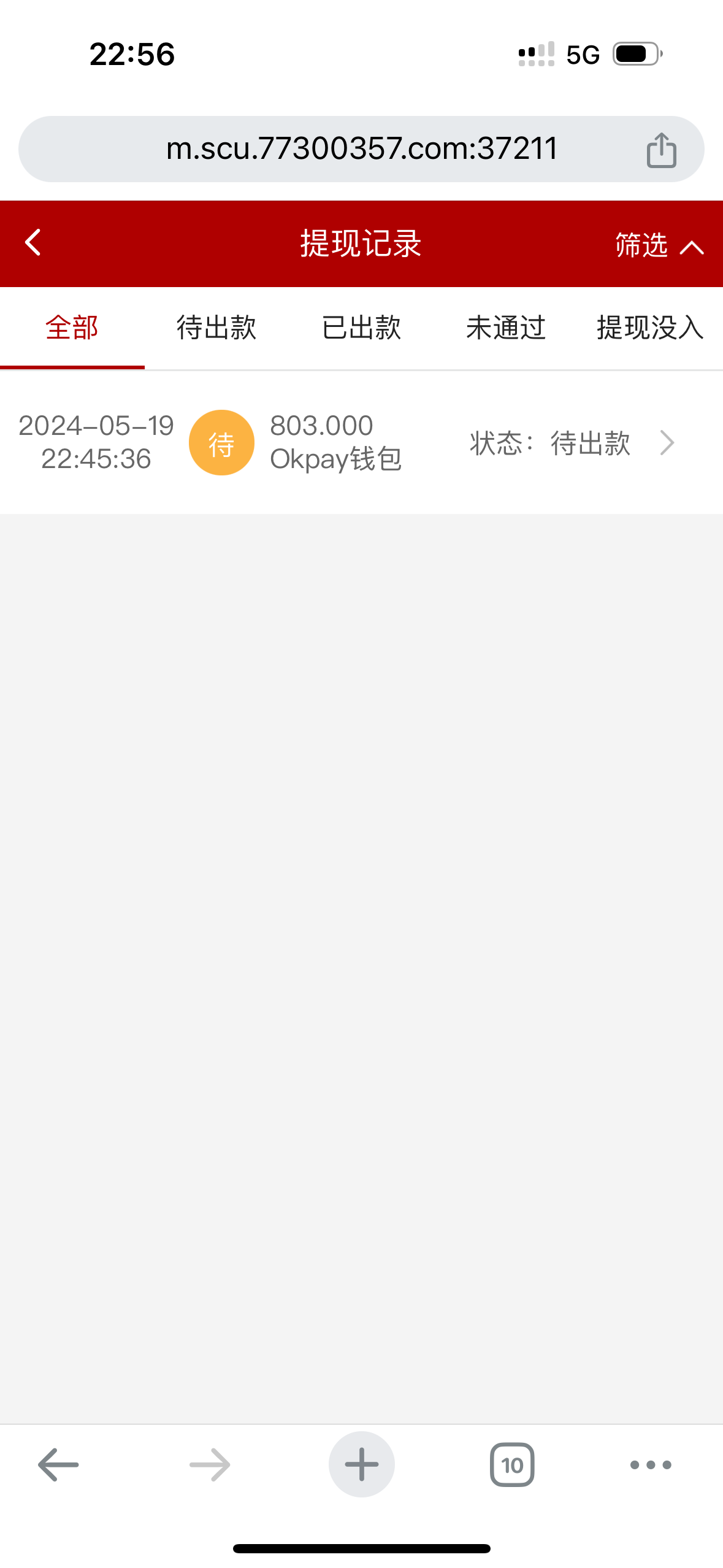
Task: Tap the 803.000 Okpay钱包 entry
Action: 335,442
